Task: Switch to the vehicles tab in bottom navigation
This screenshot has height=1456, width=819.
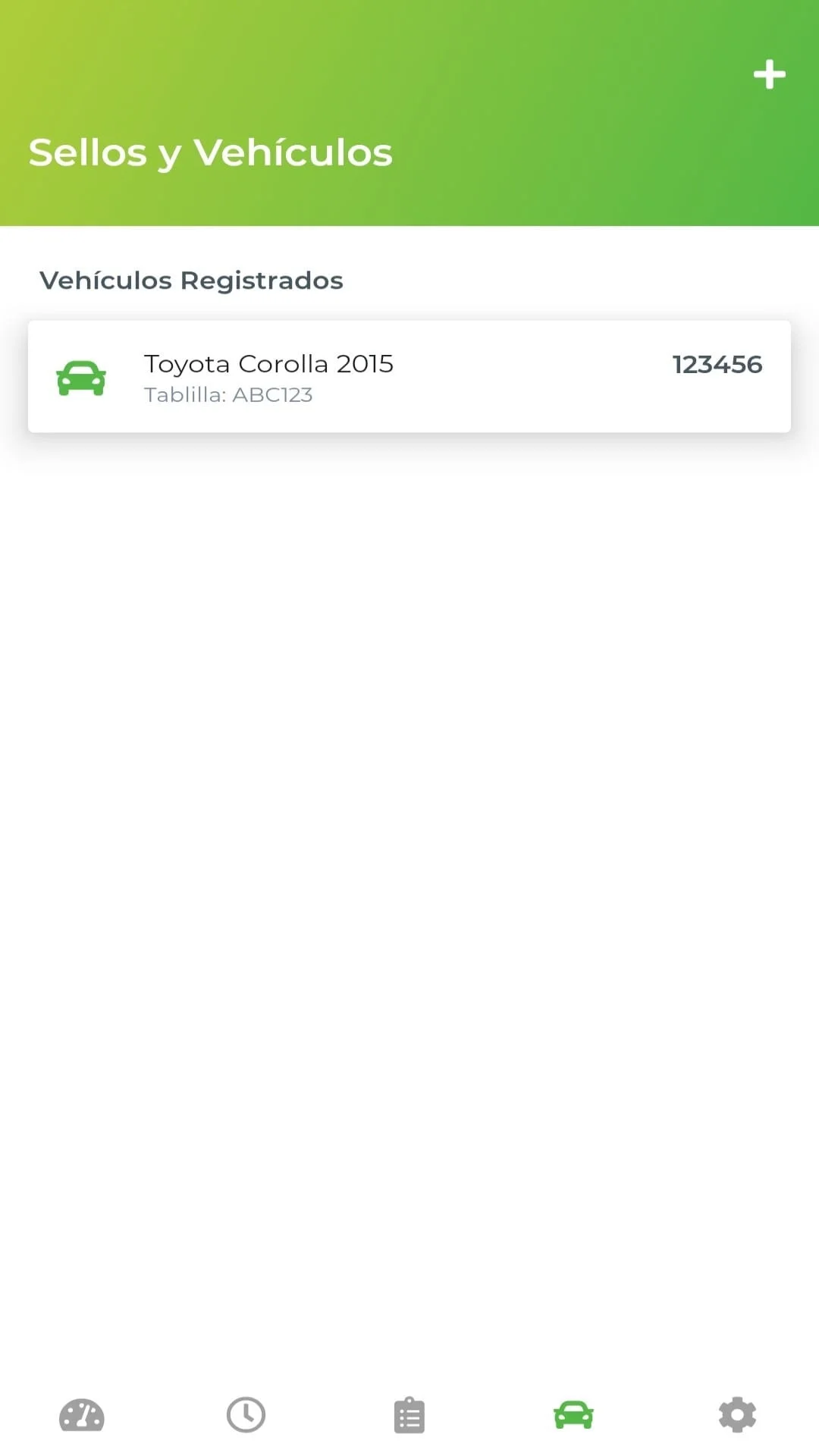Action: [573, 1414]
